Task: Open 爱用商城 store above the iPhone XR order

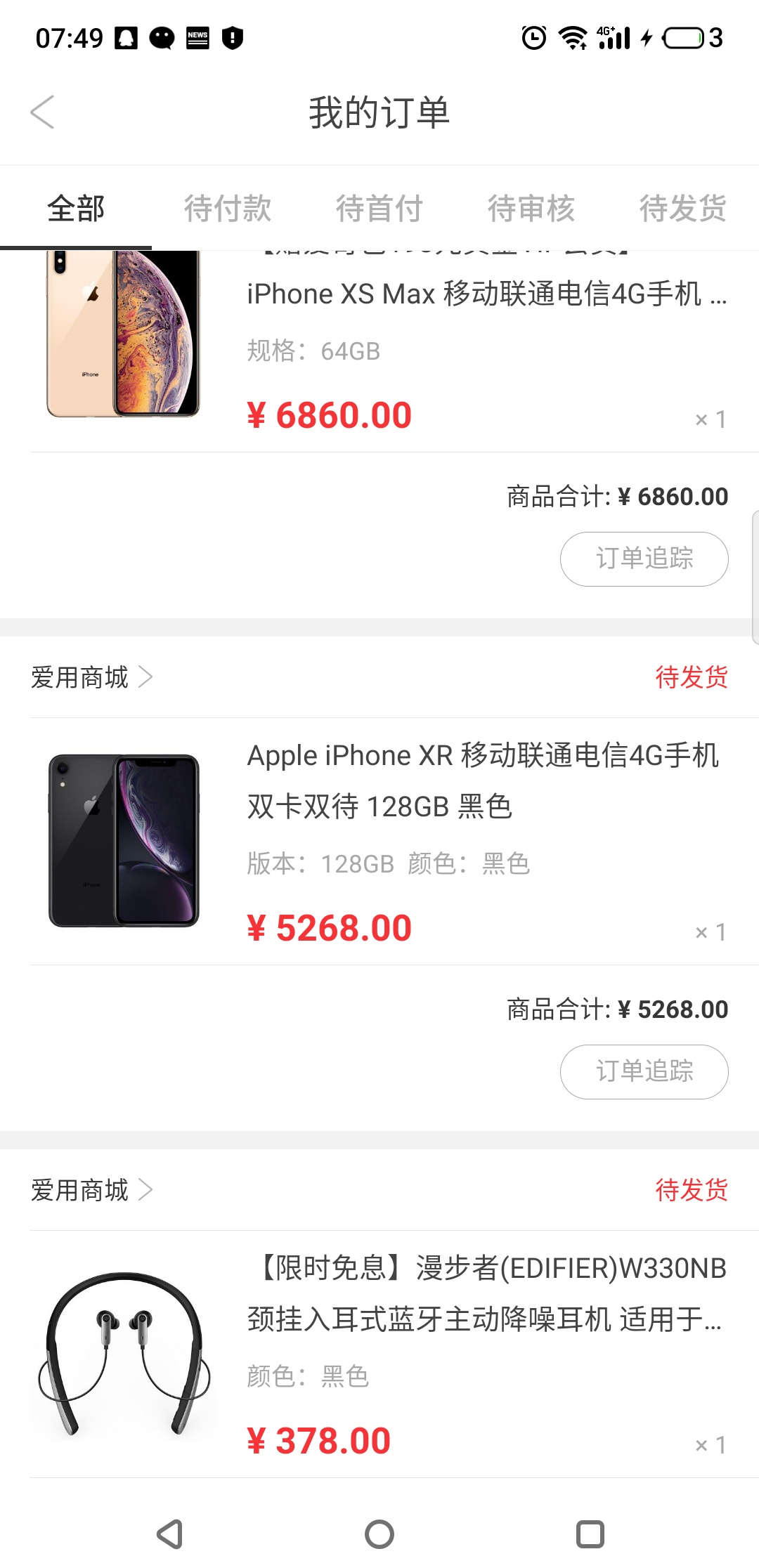Action: (x=91, y=677)
